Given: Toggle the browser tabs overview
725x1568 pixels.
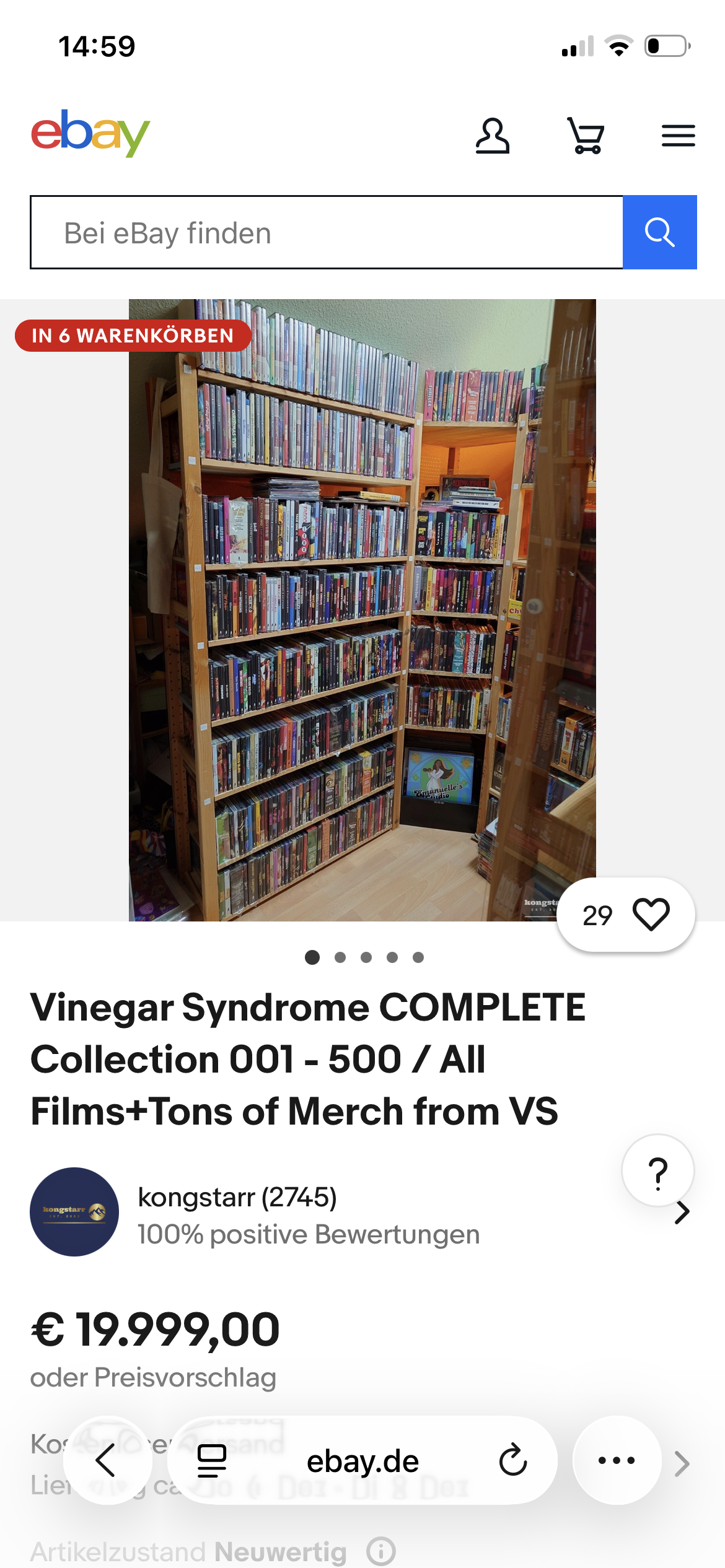Looking at the screenshot, I should [x=211, y=1461].
